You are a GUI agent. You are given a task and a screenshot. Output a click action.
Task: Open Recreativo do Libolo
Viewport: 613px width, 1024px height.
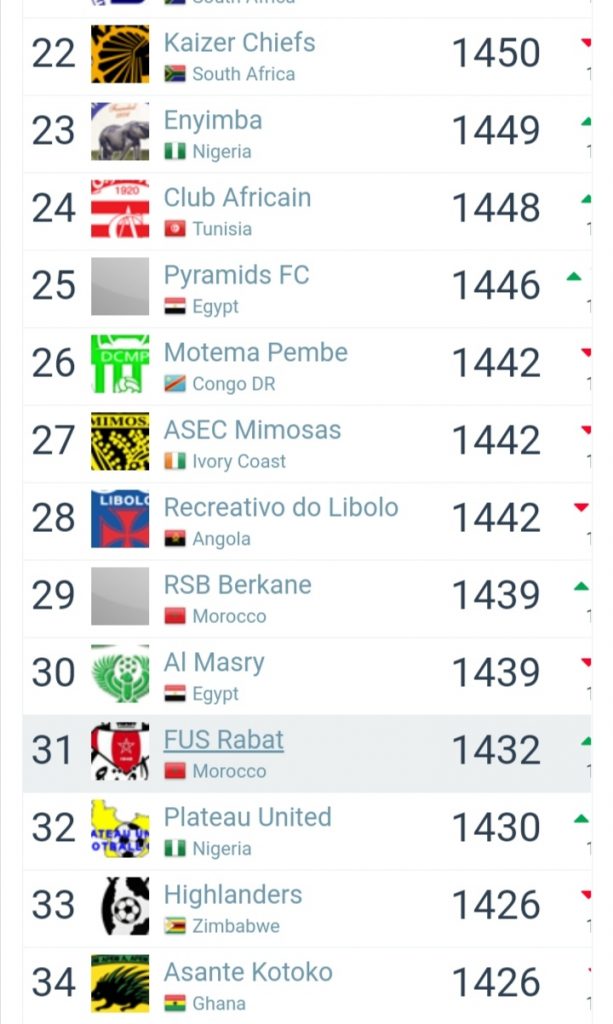[281, 507]
